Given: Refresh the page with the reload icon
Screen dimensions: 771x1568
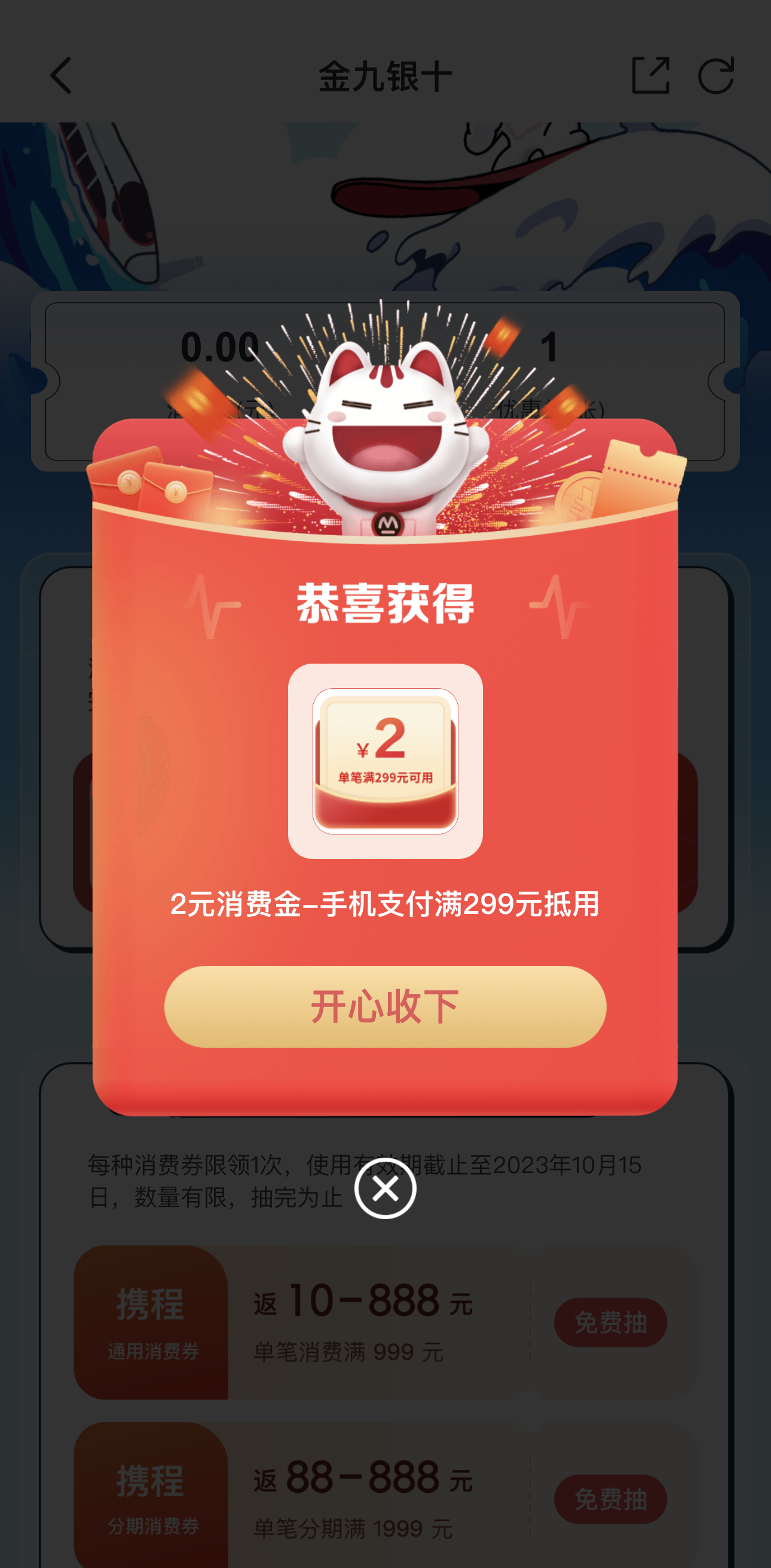Looking at the screenshot, I should pos(715,75).
